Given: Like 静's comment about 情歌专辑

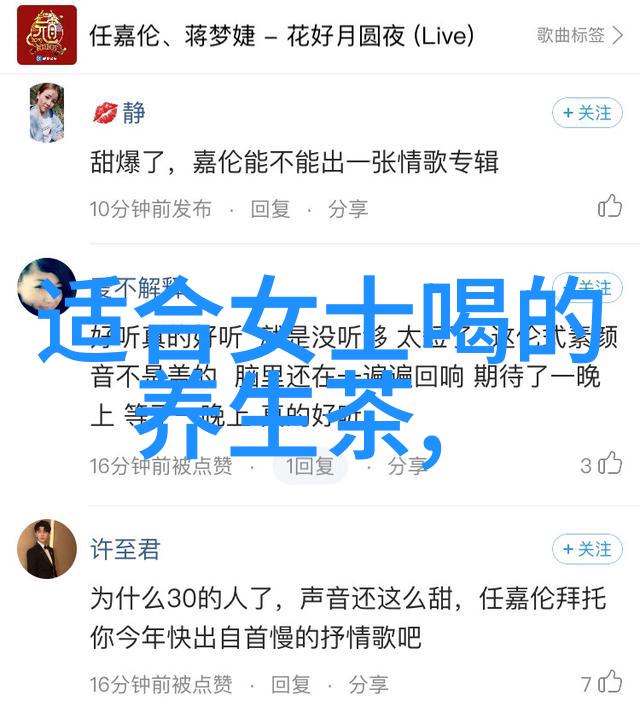Looking at the screenshot, I should tap(610, 207).
